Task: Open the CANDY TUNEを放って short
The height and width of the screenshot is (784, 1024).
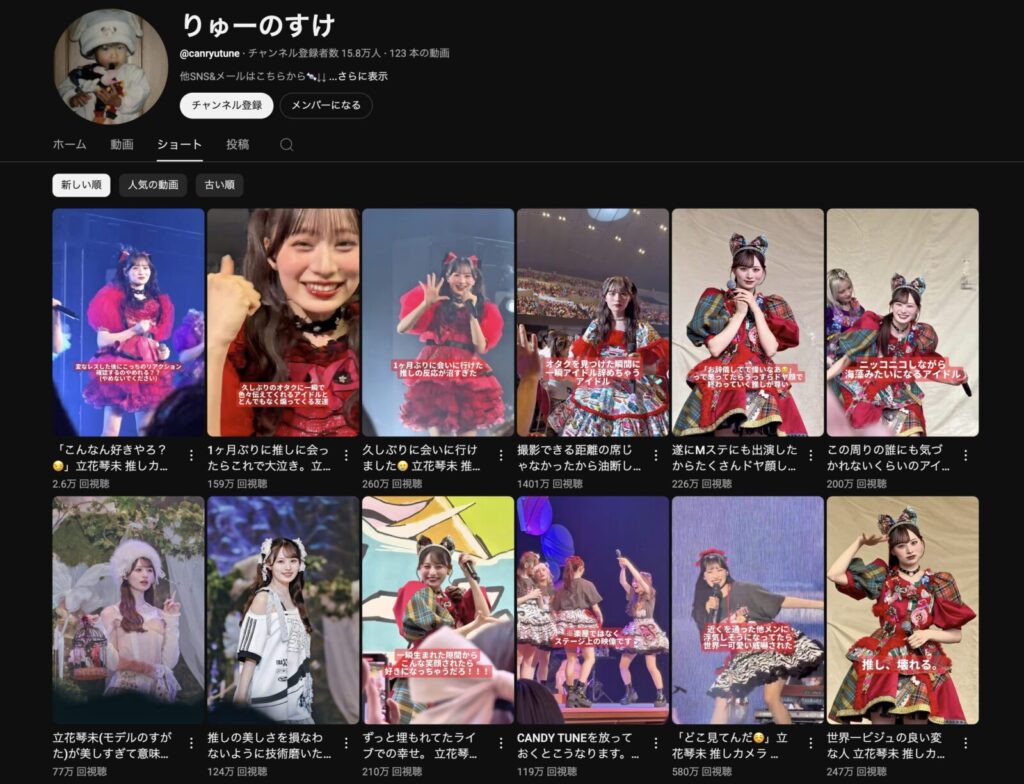Action: pos(592,610)
